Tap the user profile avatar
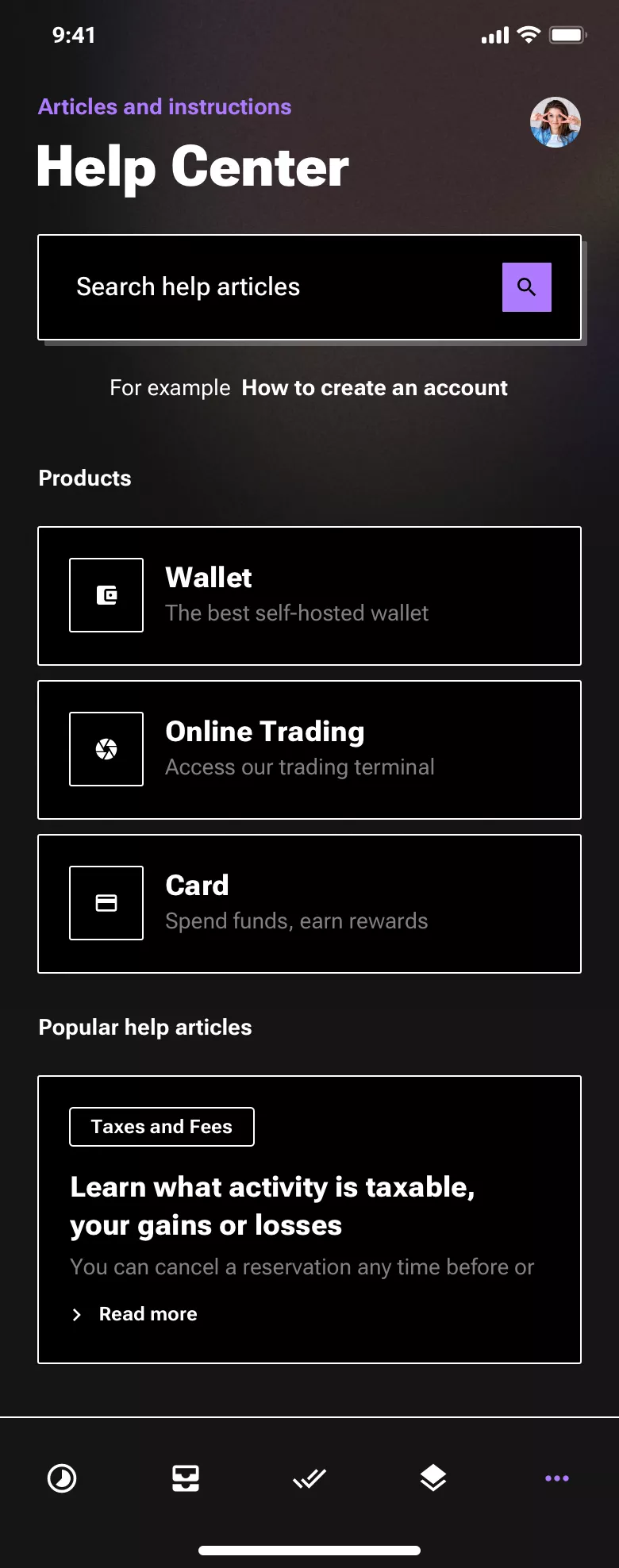The height and width of the screenshot is (1568, 619). 556,122
